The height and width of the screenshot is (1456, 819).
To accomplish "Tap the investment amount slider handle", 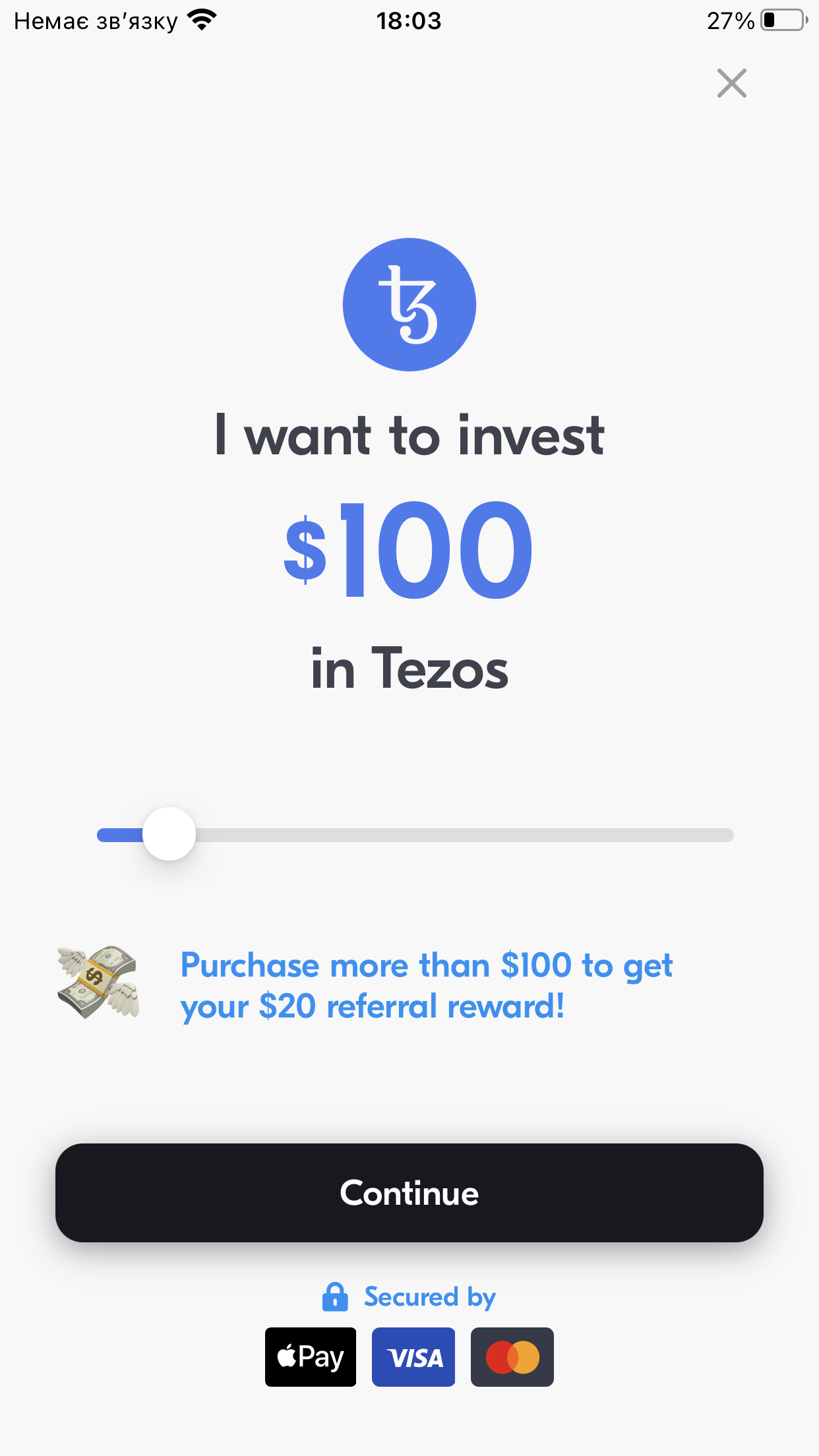I will coord(169,834).
